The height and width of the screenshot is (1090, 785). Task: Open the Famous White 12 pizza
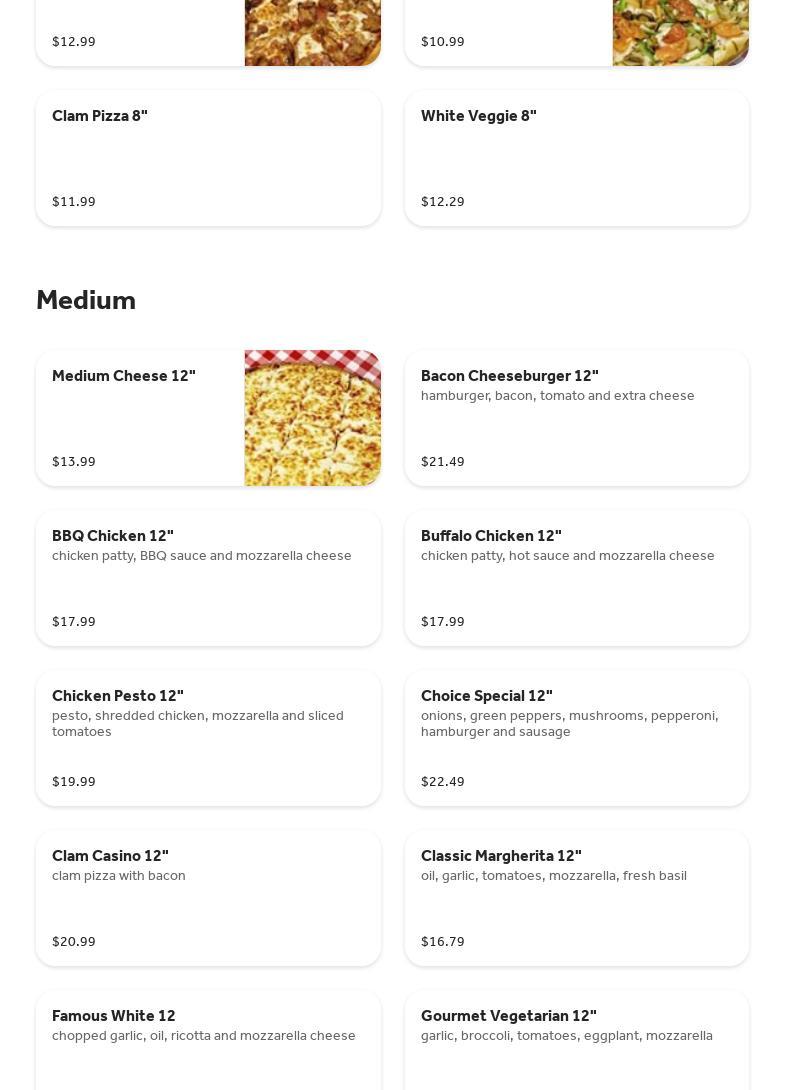[x=208, y=1040]
